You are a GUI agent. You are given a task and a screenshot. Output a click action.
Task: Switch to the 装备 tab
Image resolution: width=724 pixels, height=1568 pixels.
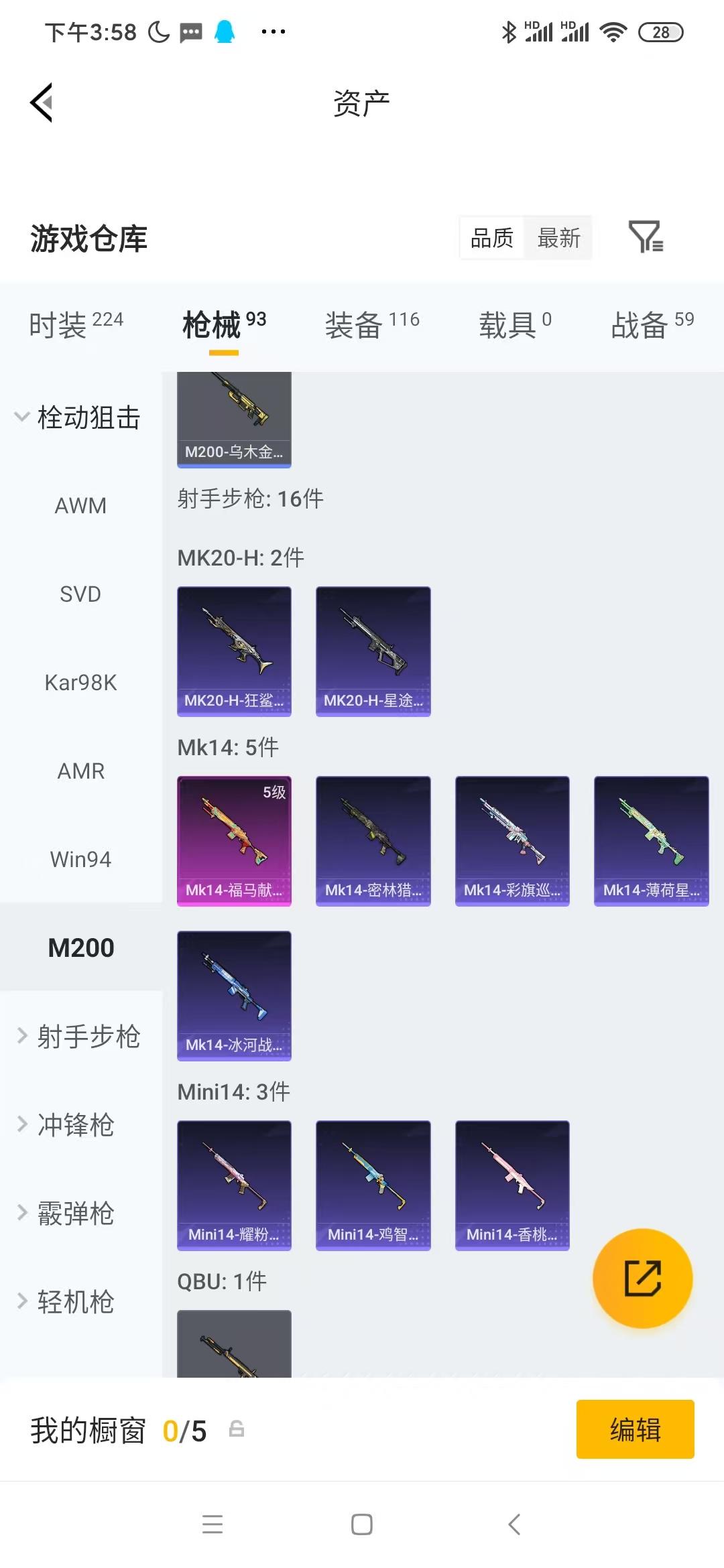372,324
